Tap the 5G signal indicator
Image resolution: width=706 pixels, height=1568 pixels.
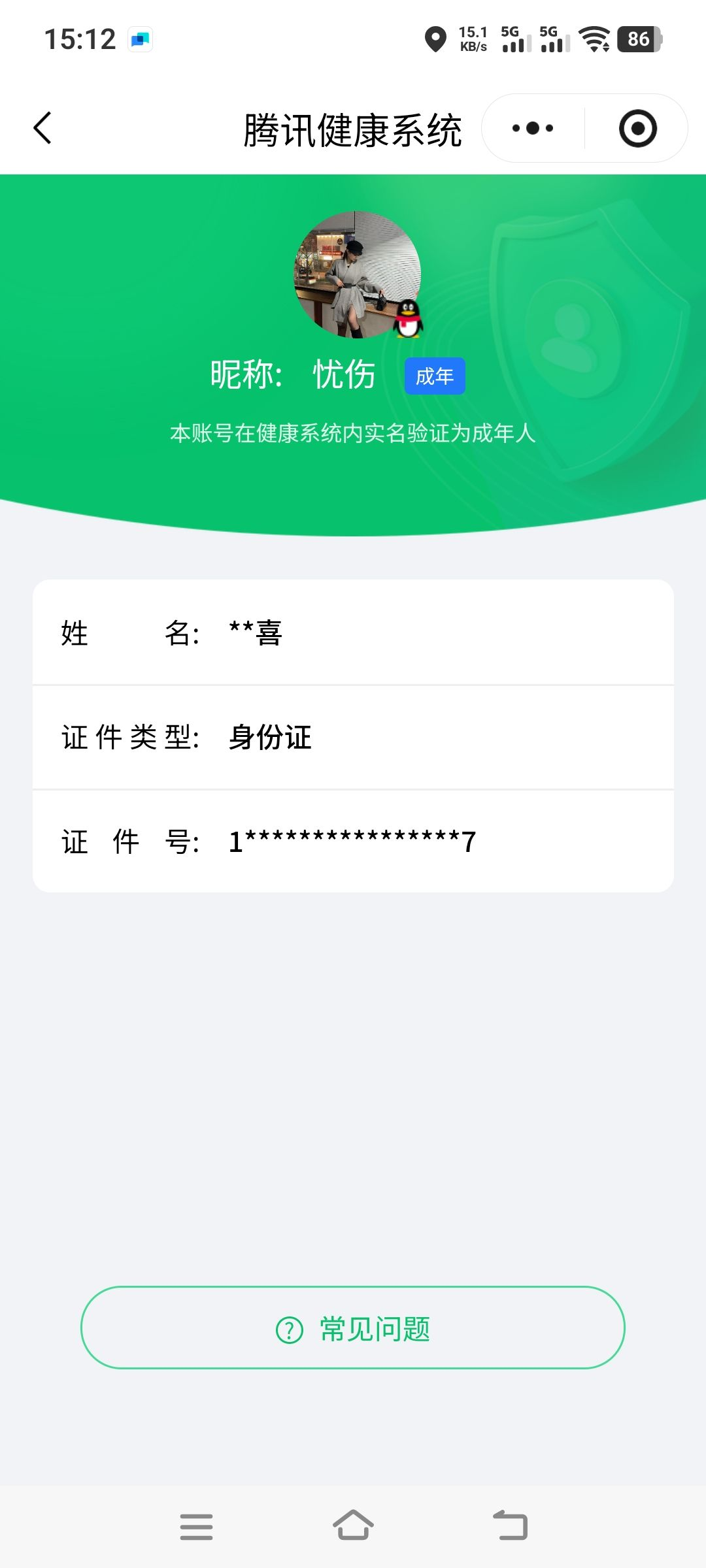point(515,41)
